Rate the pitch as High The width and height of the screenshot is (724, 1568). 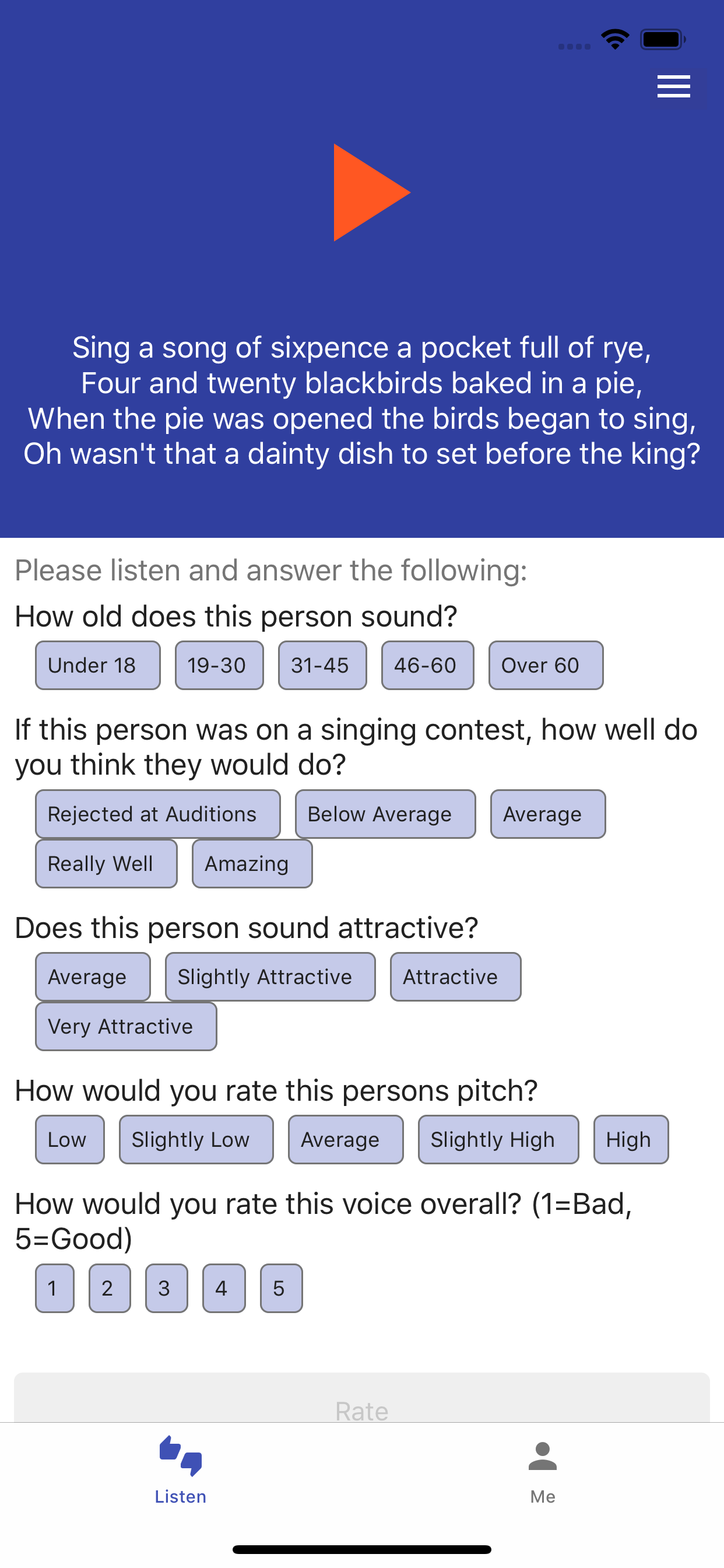[631, 1139]
